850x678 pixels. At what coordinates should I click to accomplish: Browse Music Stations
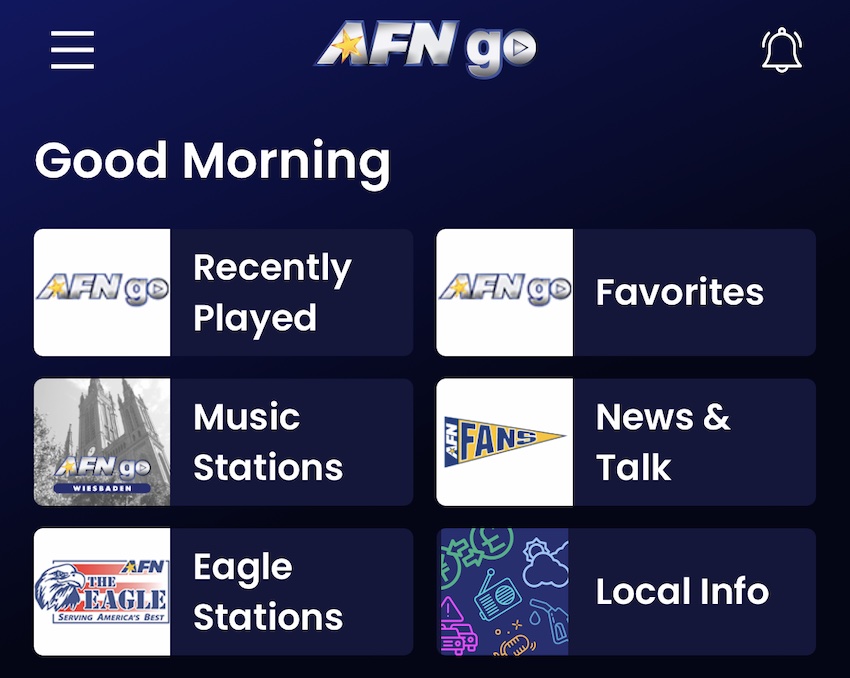[x=223, y=442]
